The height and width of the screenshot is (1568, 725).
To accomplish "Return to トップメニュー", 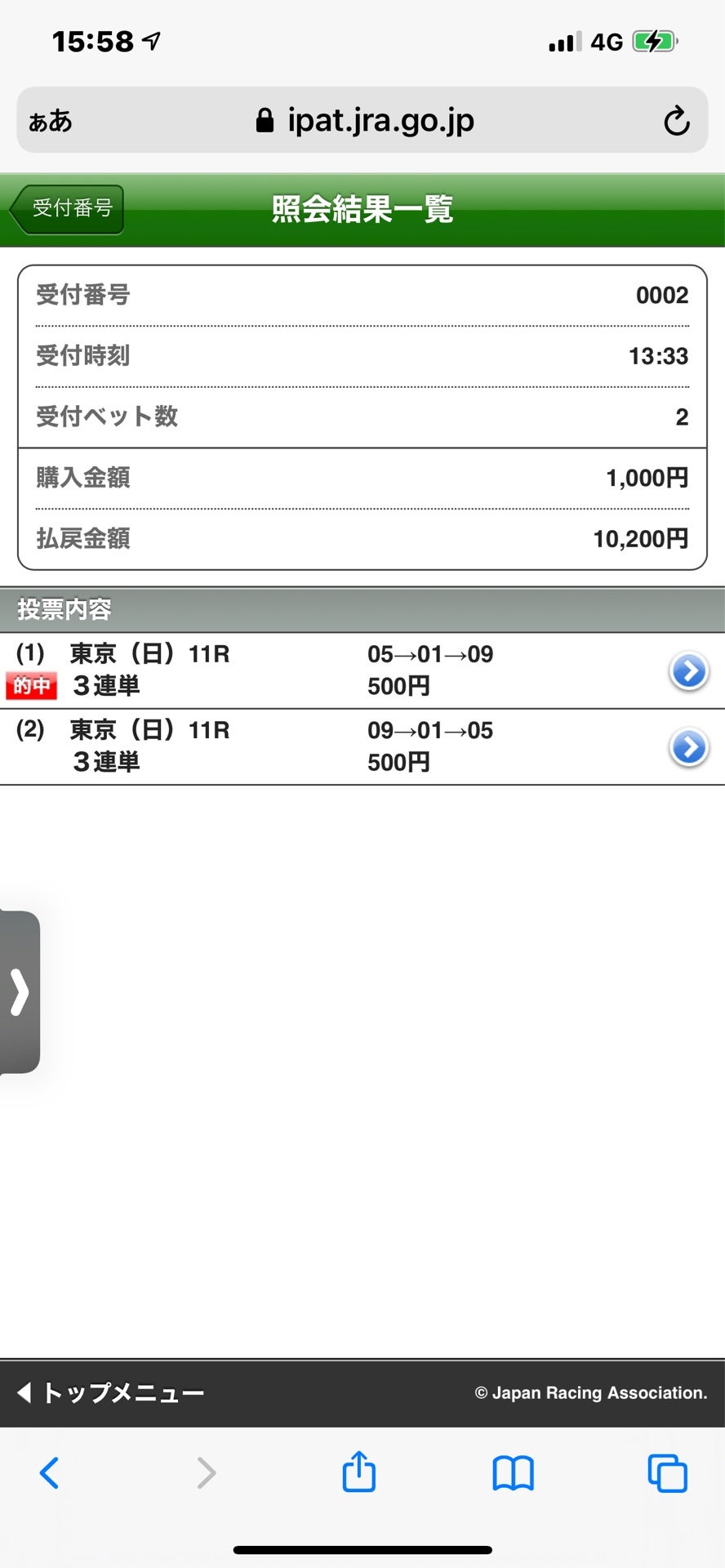I will [112, 1392].
